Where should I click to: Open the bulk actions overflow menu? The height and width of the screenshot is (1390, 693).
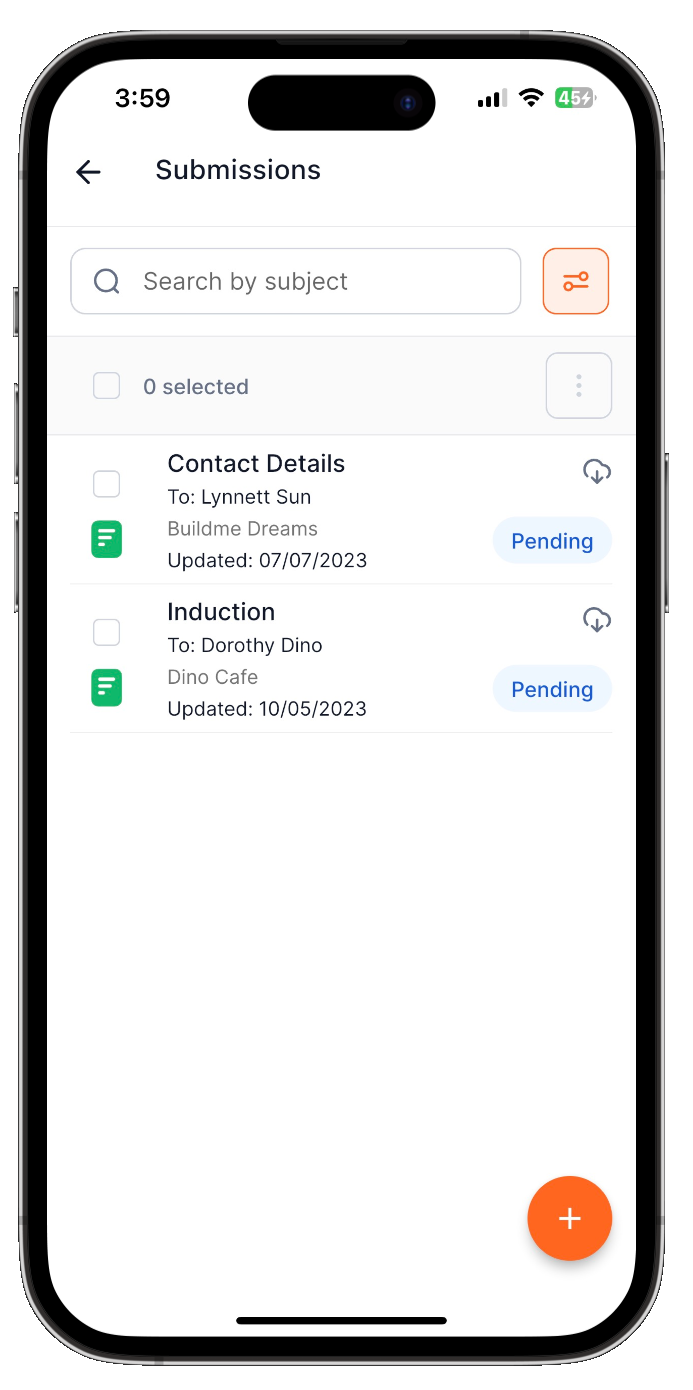click(x=579, y=386)
